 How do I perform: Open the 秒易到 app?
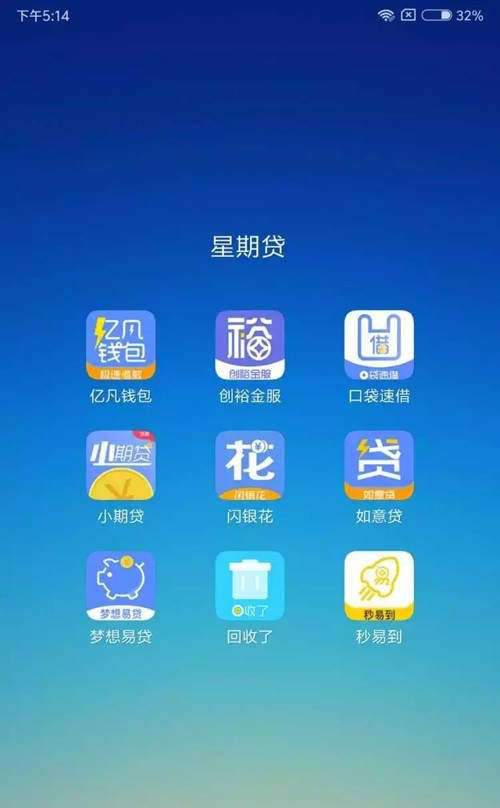(x=379, y=586)
